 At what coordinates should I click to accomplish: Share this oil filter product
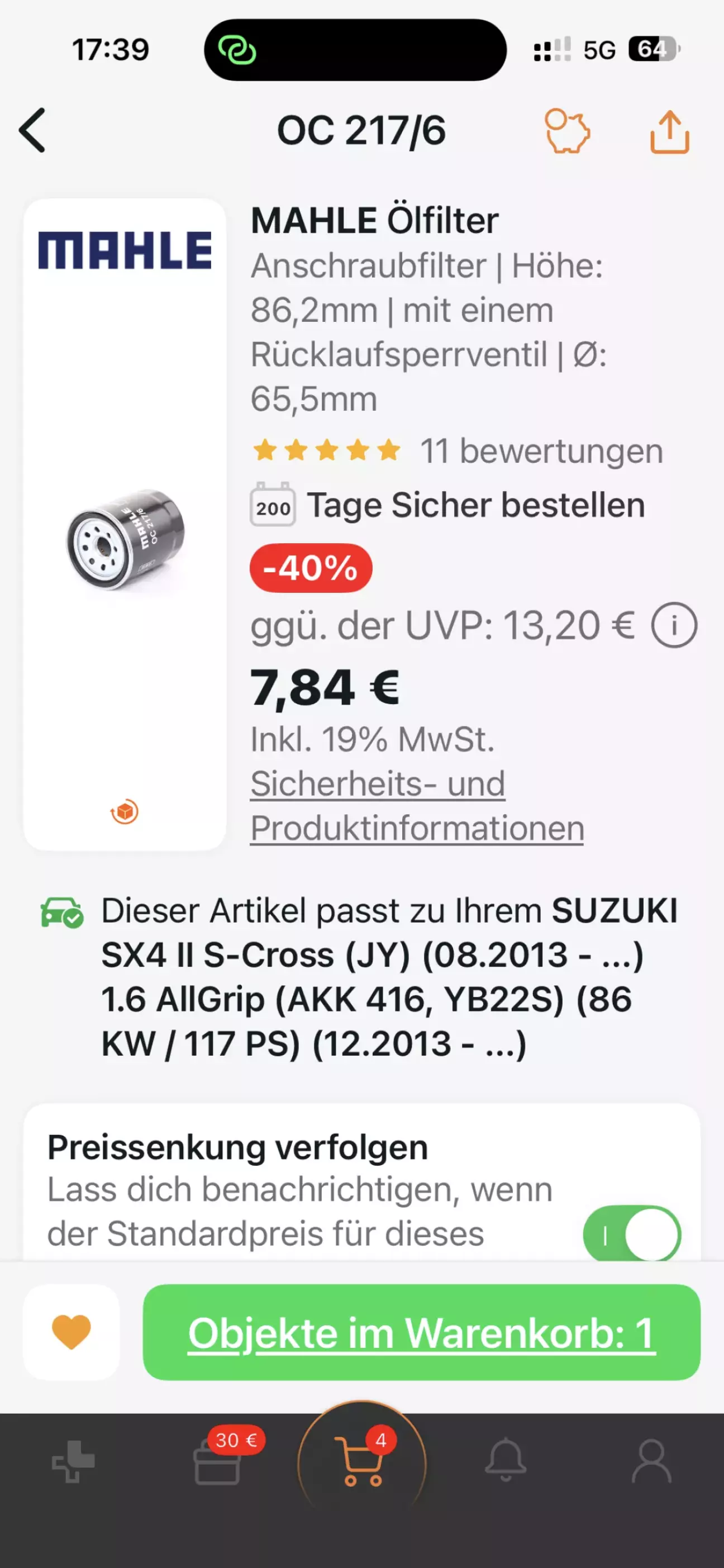pyautogui.click(x=669, y=131)
